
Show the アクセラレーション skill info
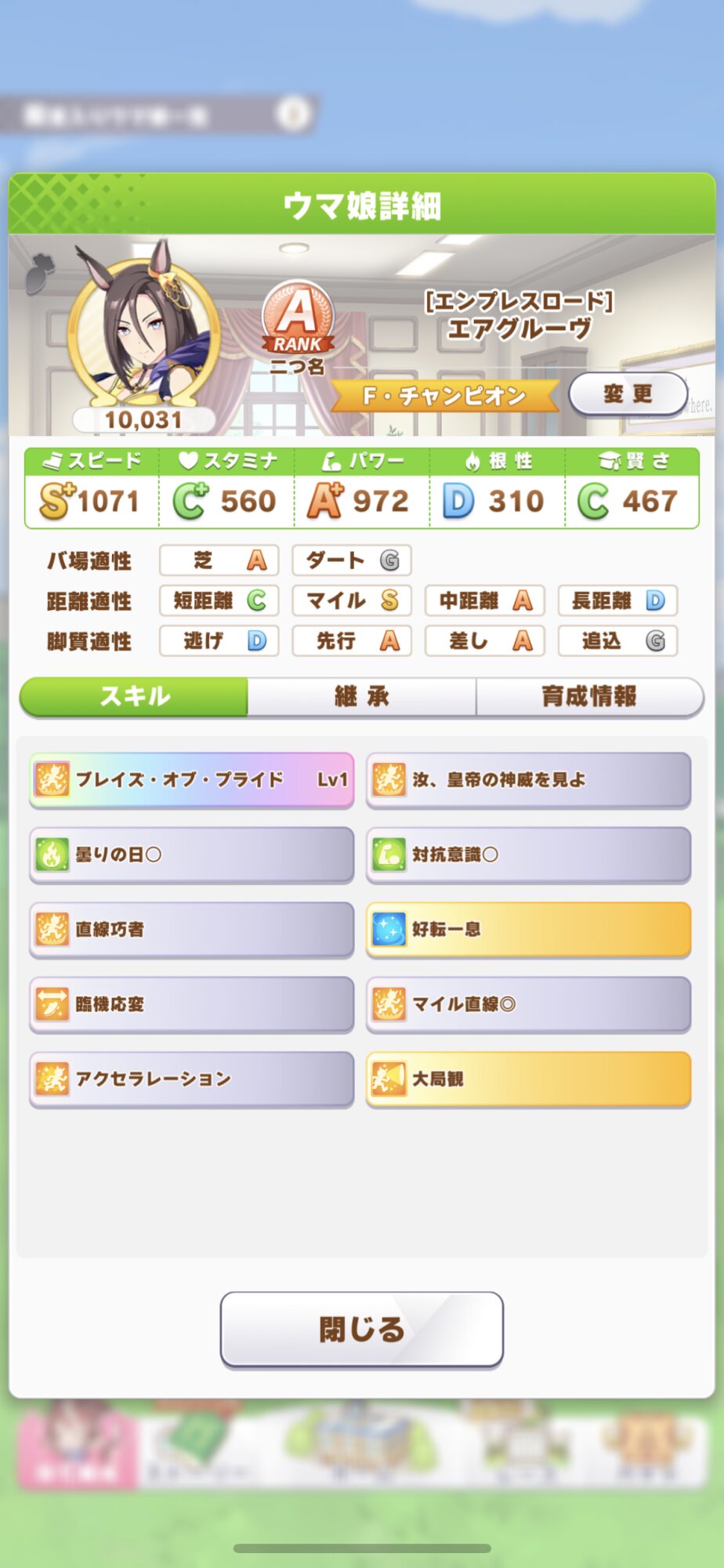[191, 1079]
